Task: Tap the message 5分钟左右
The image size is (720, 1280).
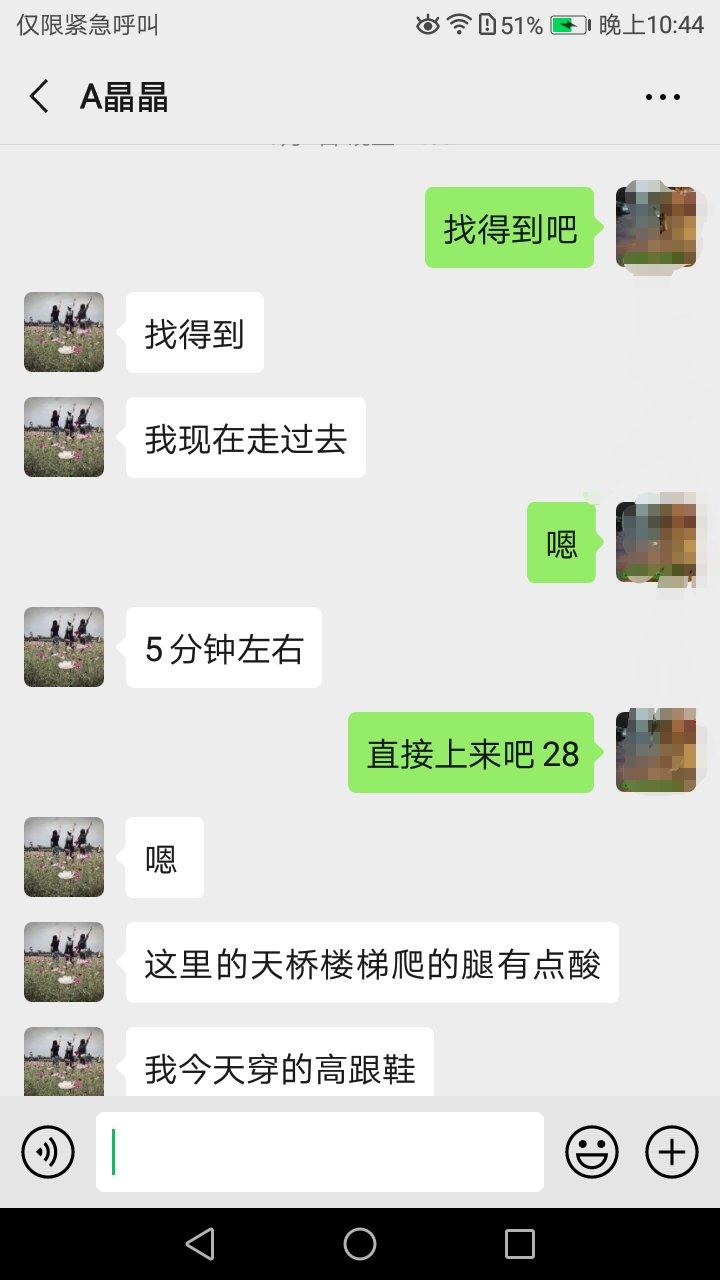Action: (223, 647)
